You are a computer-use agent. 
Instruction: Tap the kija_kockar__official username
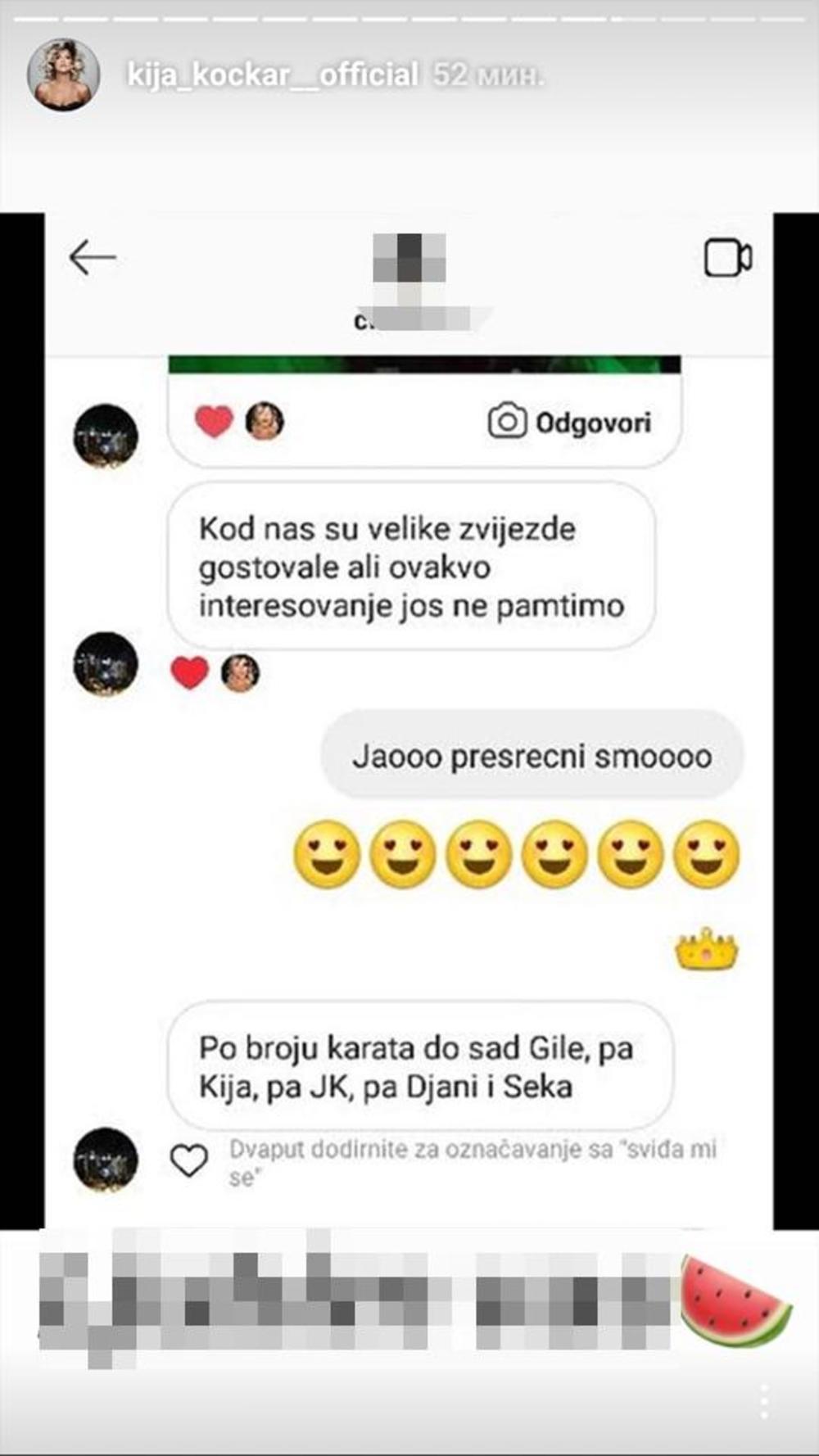pyautogui.click(x=273, y=75)
